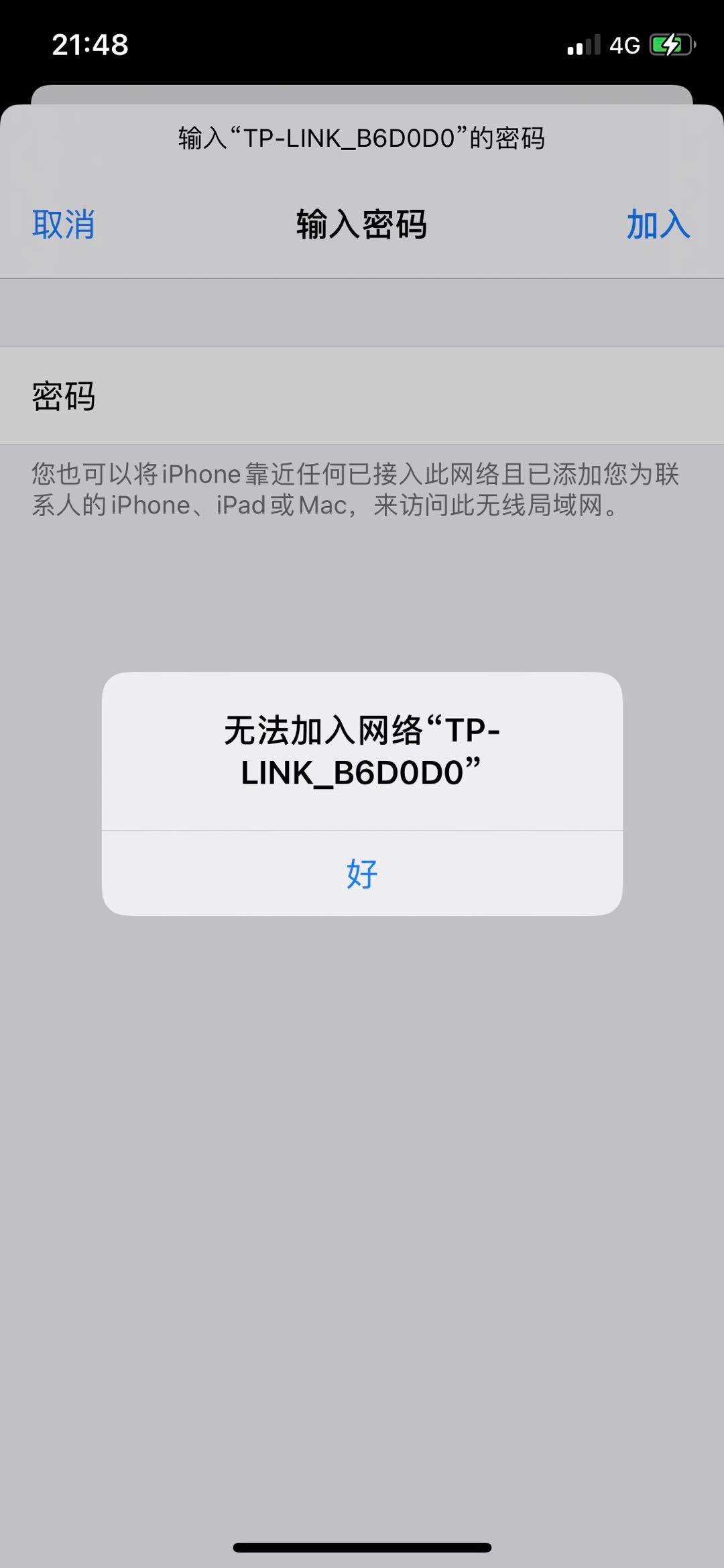Viewport: 724px width, 1568px height.
Task: Tap 加入 to join the network
Action: coord(658,224)
